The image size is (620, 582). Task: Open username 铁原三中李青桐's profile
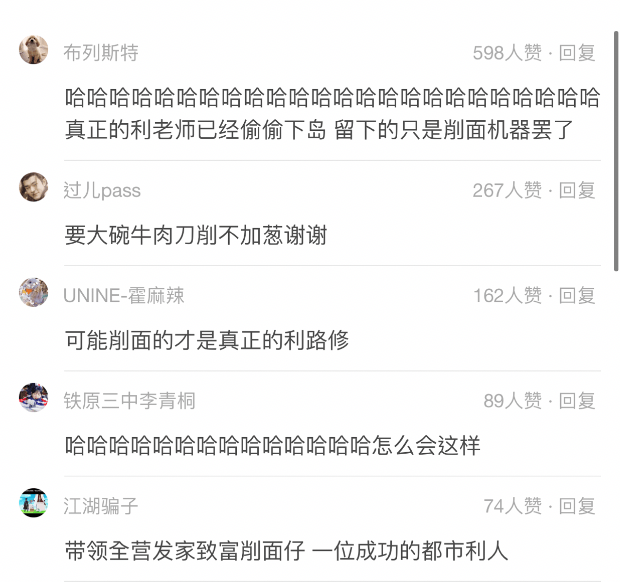click(x=129, y=401)
